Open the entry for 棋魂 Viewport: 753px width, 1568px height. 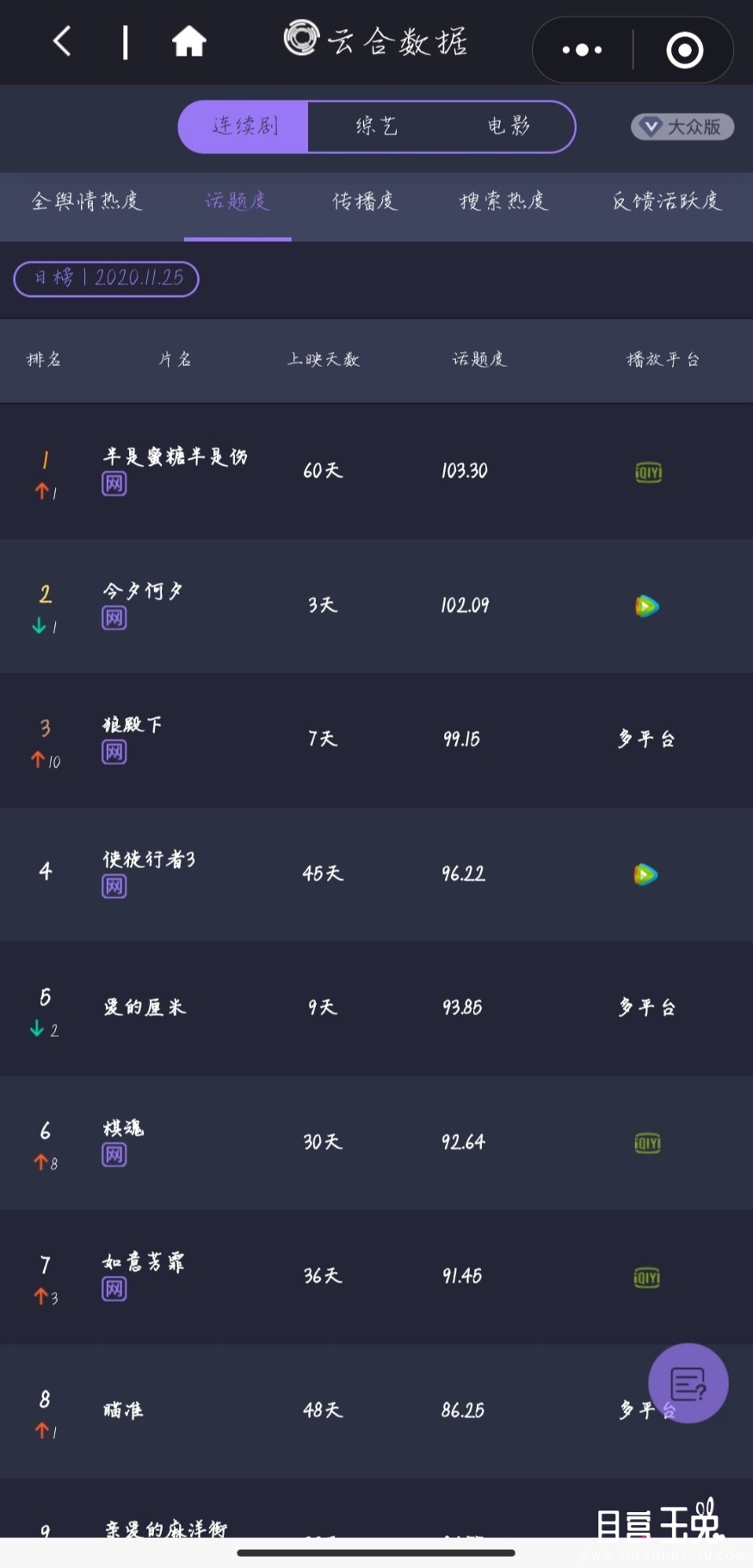click(376, 1143)
